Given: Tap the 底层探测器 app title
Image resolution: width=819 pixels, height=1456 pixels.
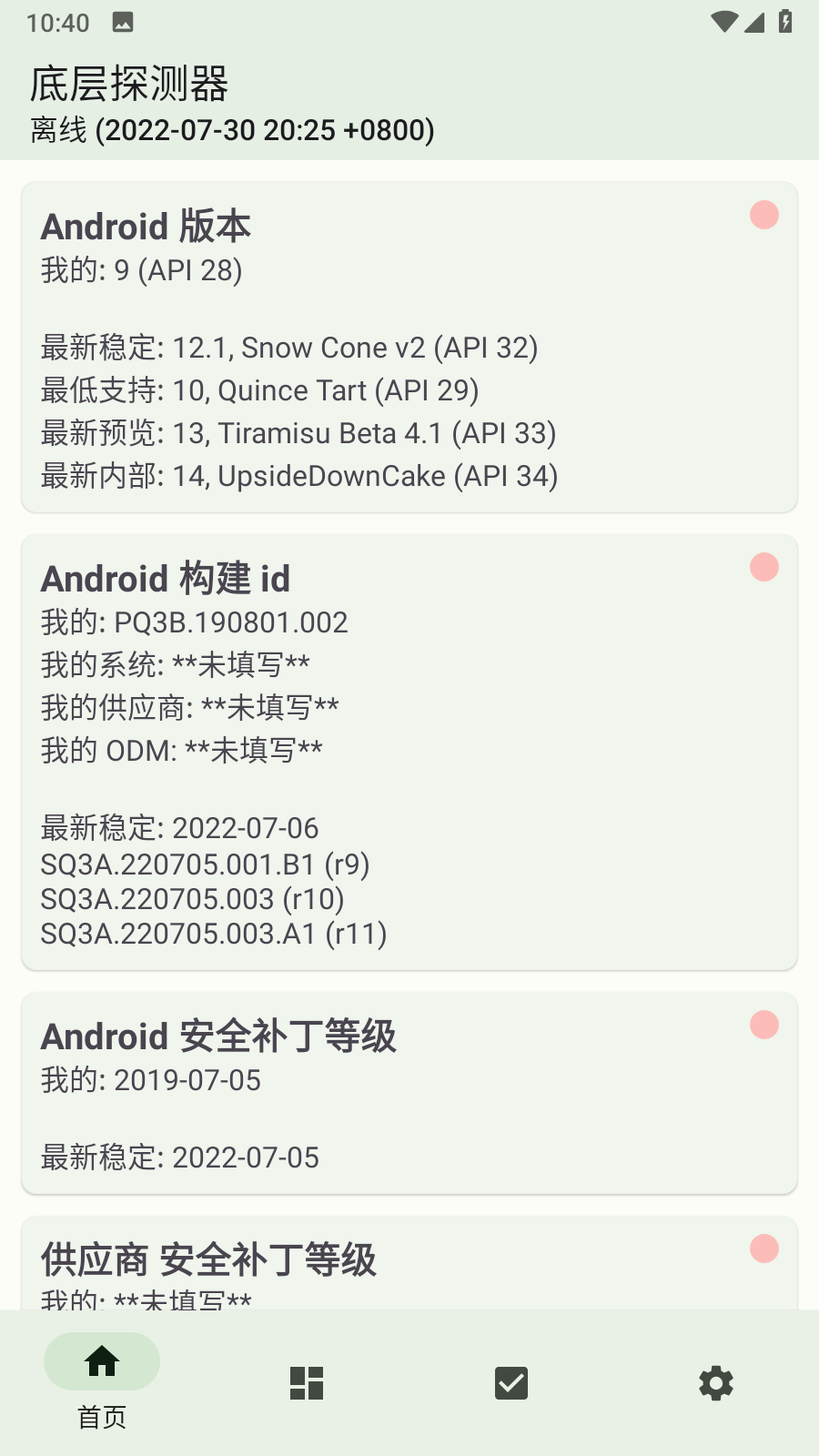Looking at the screenshot, I should click(x=129, y=84).
